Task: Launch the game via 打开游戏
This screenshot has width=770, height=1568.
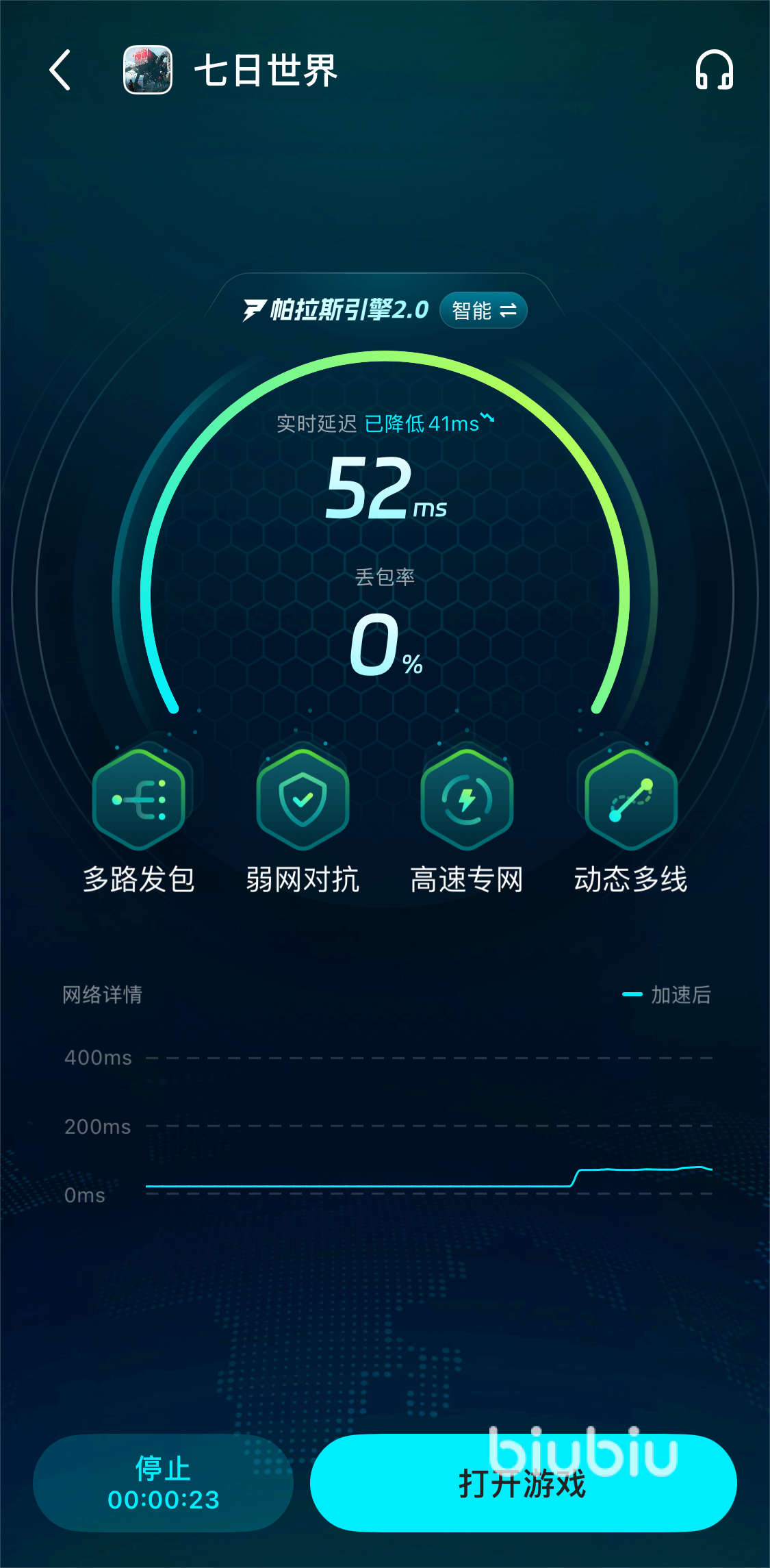Action: click(x=523, y=1483)
